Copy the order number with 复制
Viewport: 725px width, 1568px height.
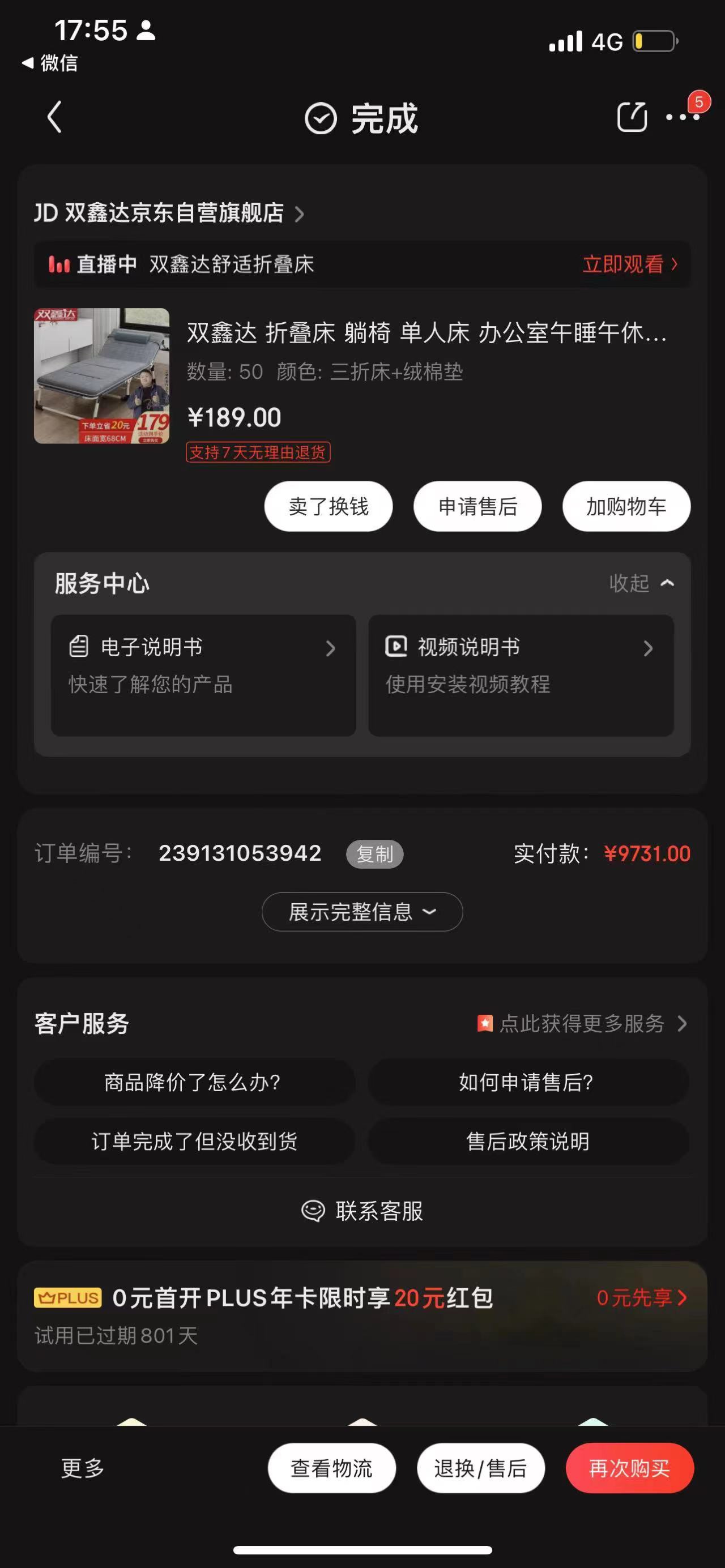click(x=374, y=854)
